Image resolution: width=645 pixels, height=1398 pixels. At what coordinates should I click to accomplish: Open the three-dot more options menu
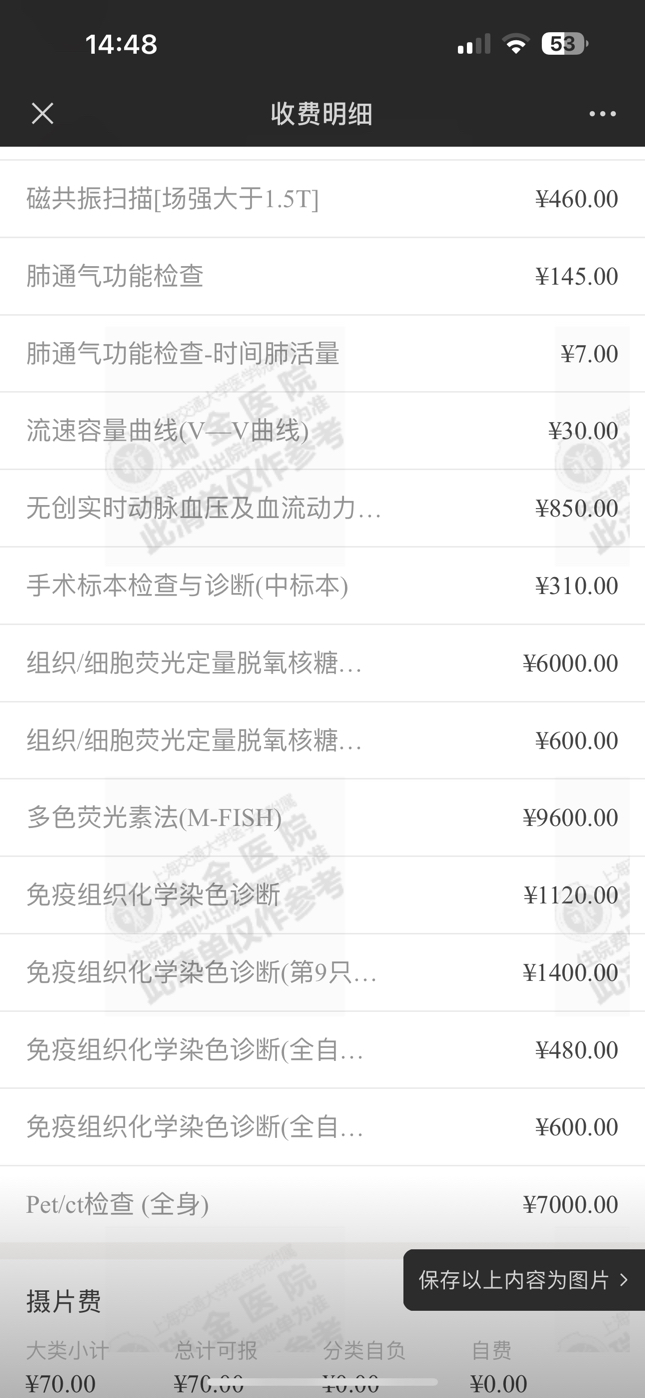602,114
